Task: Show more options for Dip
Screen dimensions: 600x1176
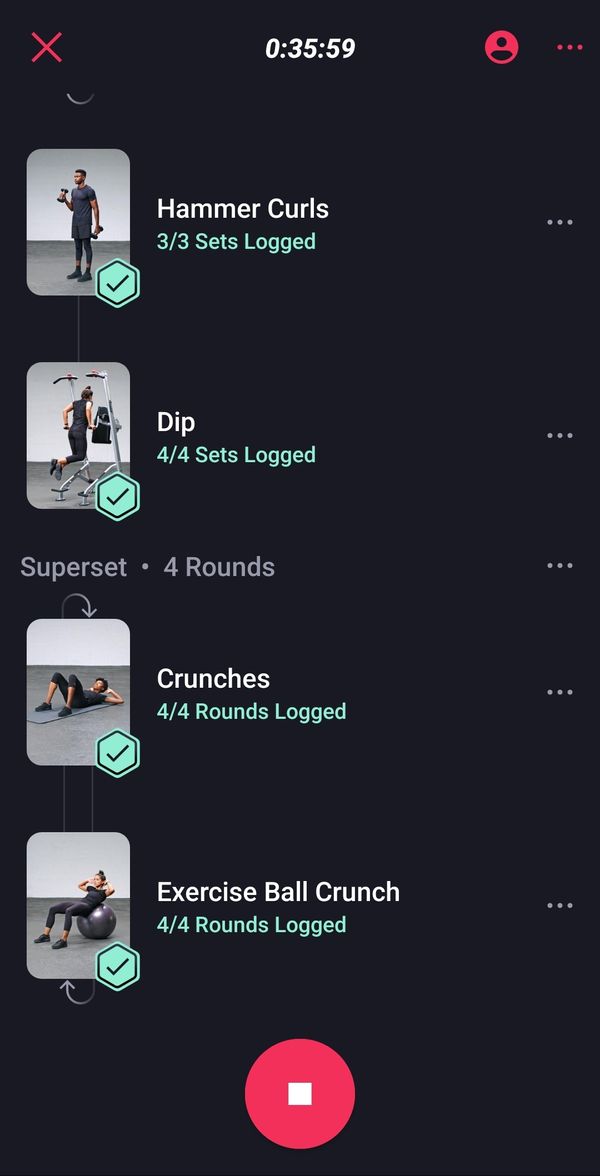Action: tap(560, 436)
